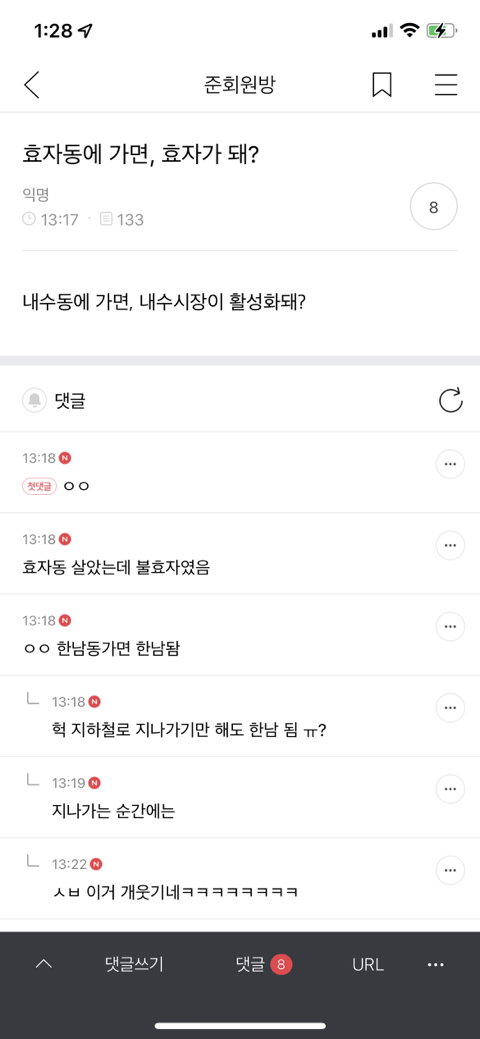The image size is (480, 1039).
Task: Refresh the comments list
Action: point(450,400)
